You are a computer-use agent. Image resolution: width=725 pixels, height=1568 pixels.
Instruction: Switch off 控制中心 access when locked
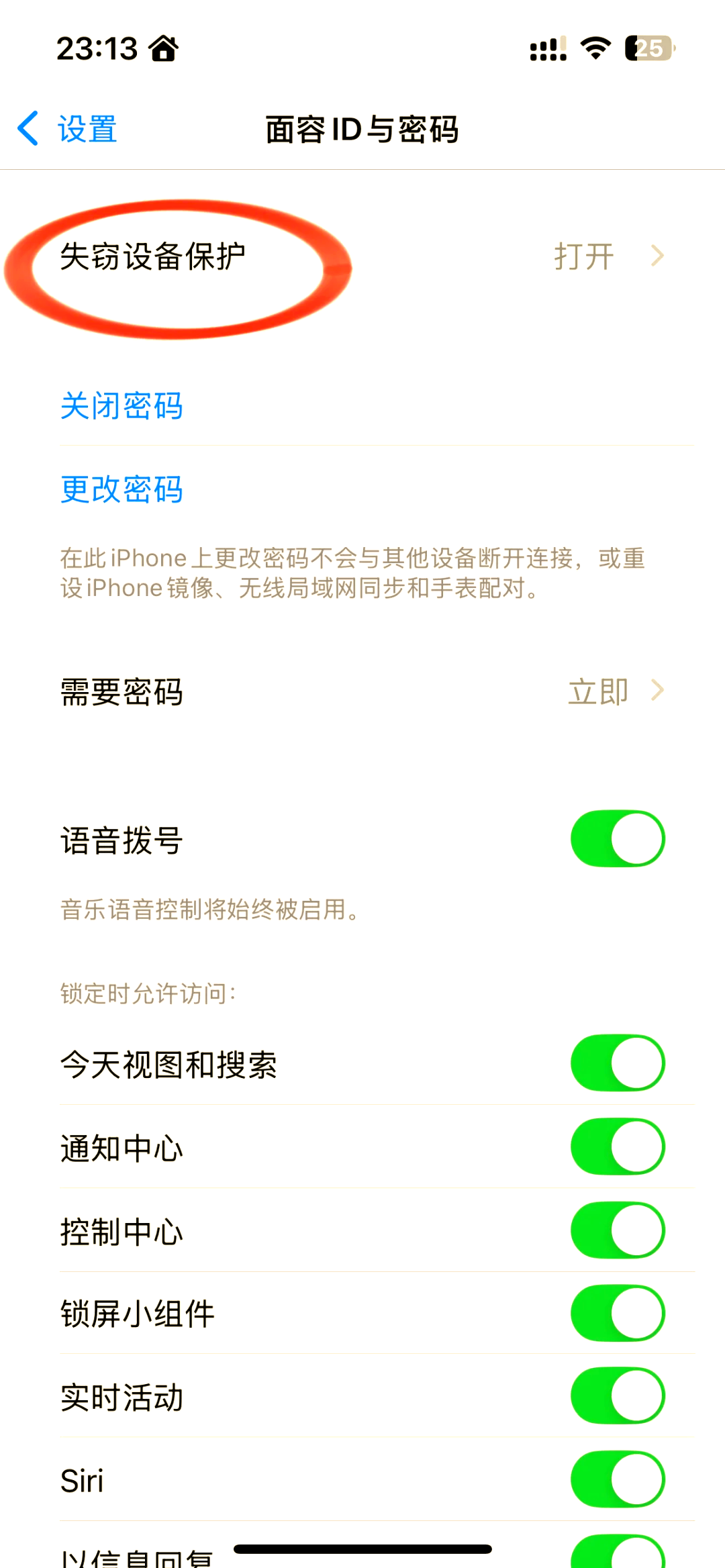click(617, 1230)
